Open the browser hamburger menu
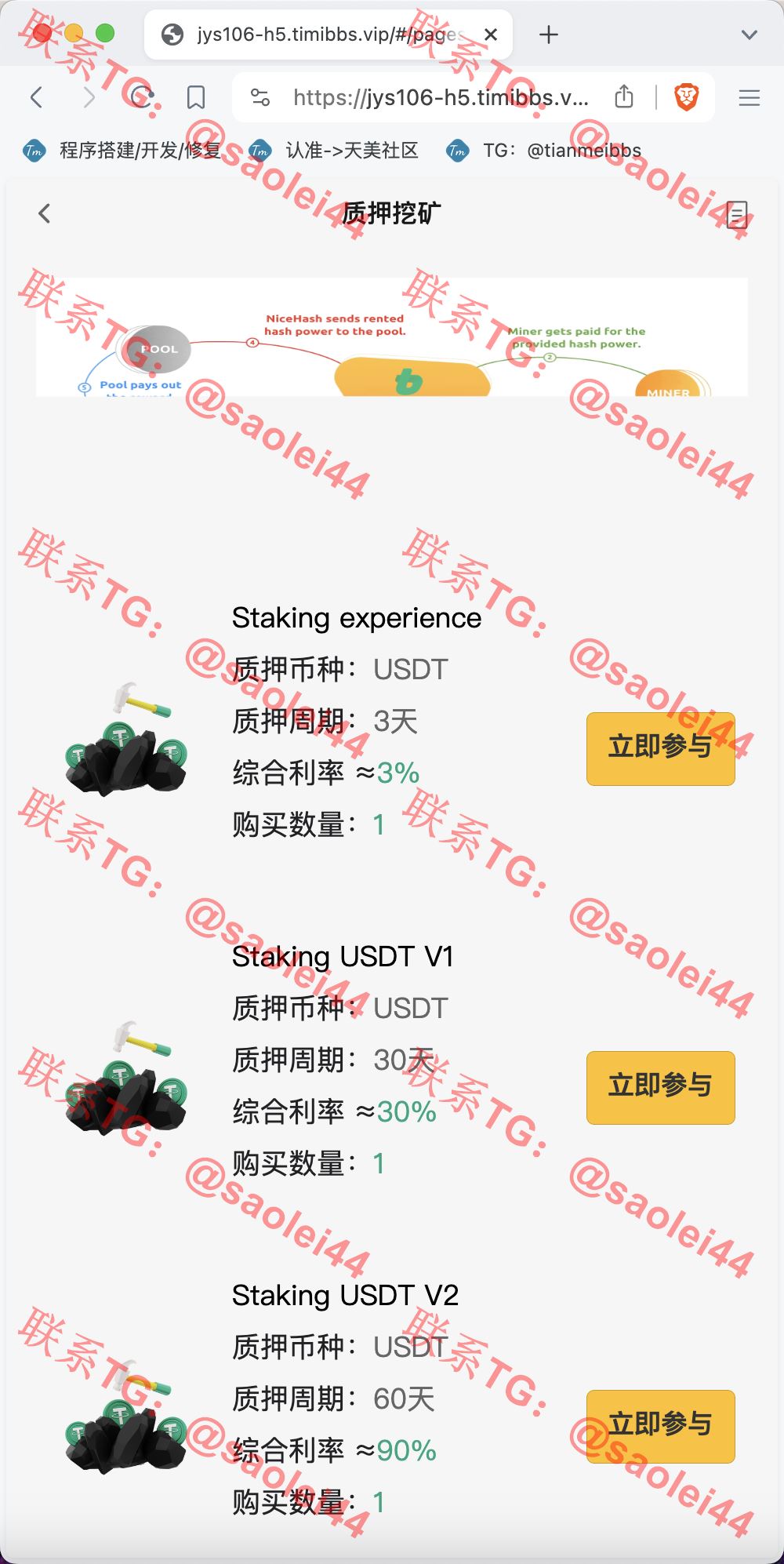Image resolution: width=784 pixels, height=1564 pixels. pyautogui.click(x=750, y=97)
